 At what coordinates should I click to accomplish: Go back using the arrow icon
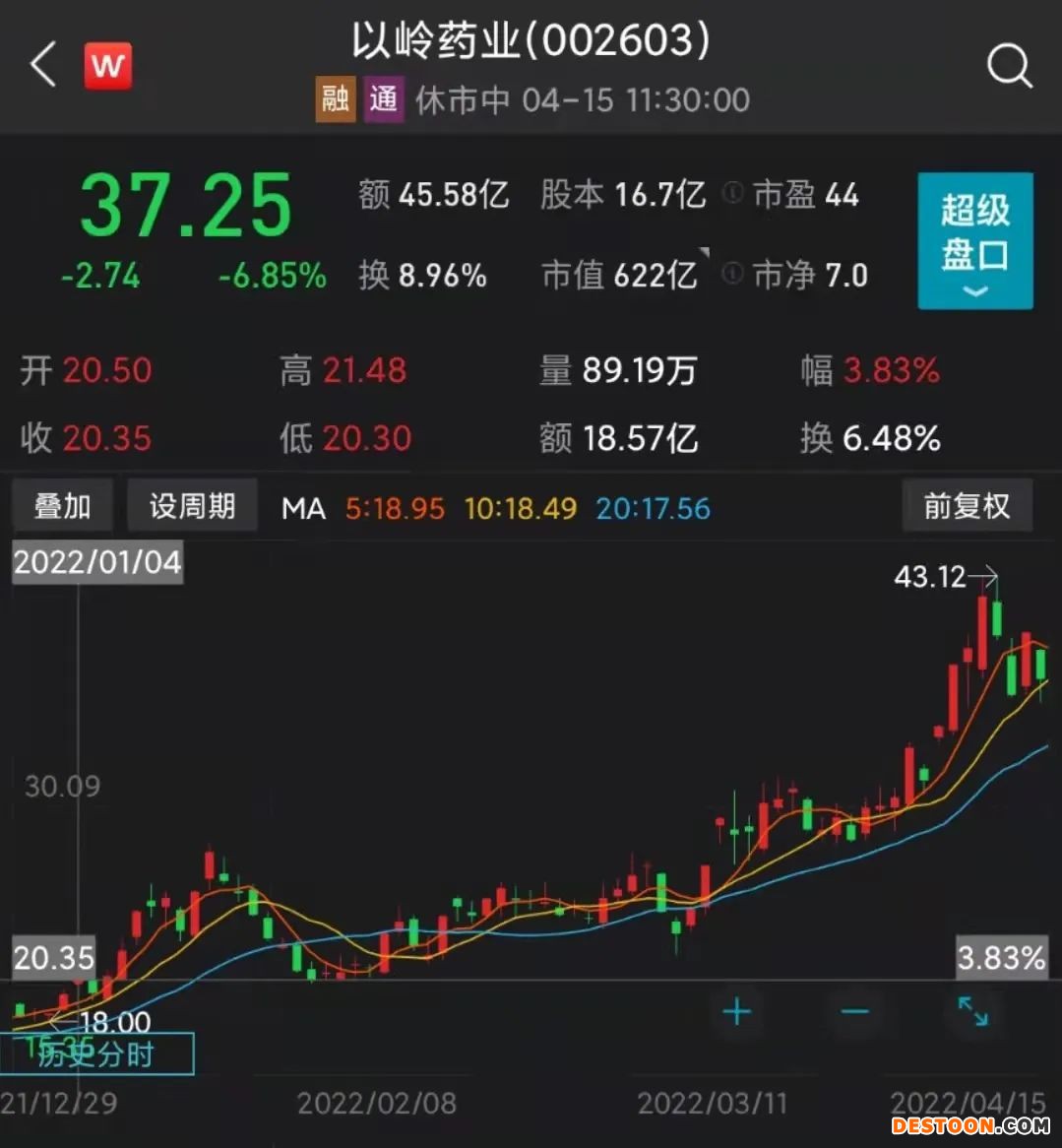tap(42, 66)
